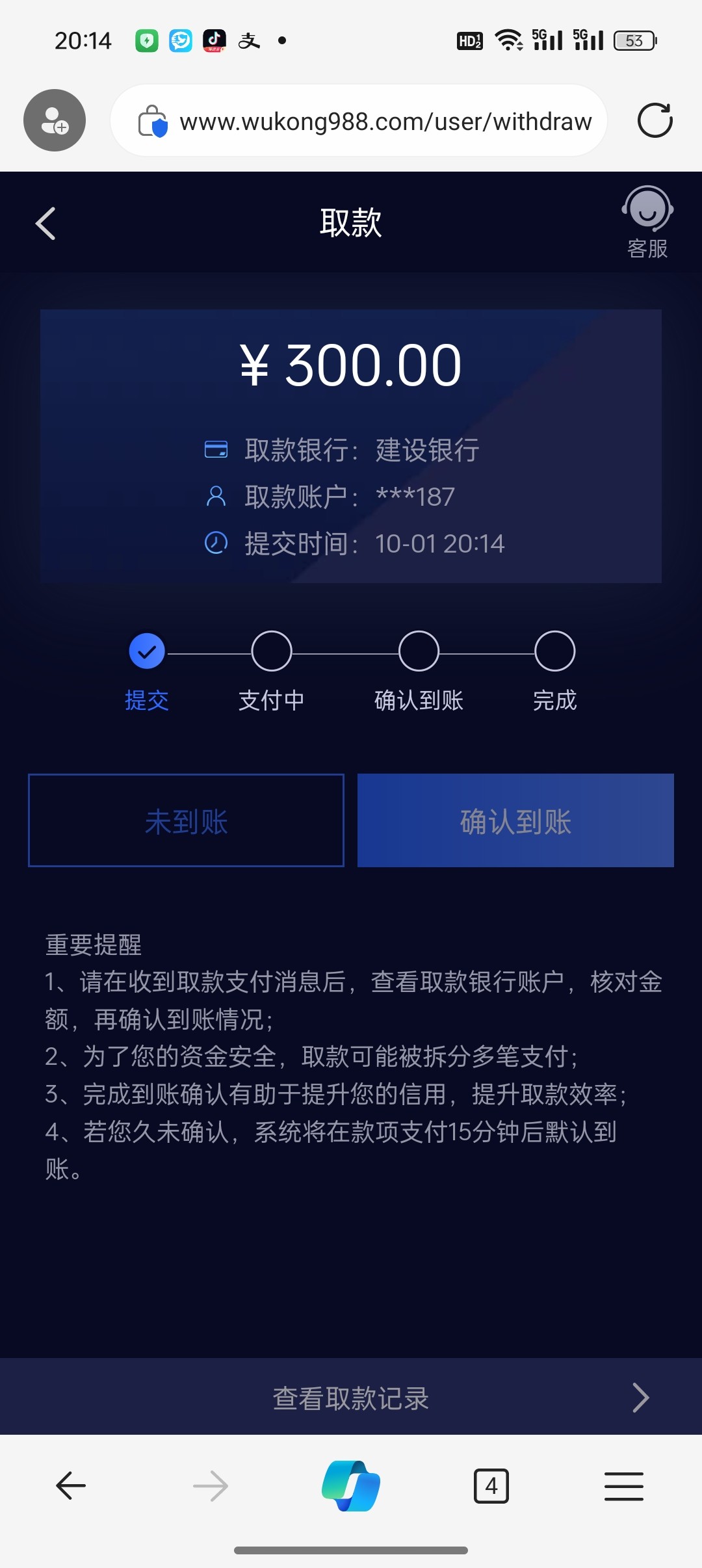Navigate back with browser back arrow
Screen dimensions: 702x1568
click(71, 1486)
